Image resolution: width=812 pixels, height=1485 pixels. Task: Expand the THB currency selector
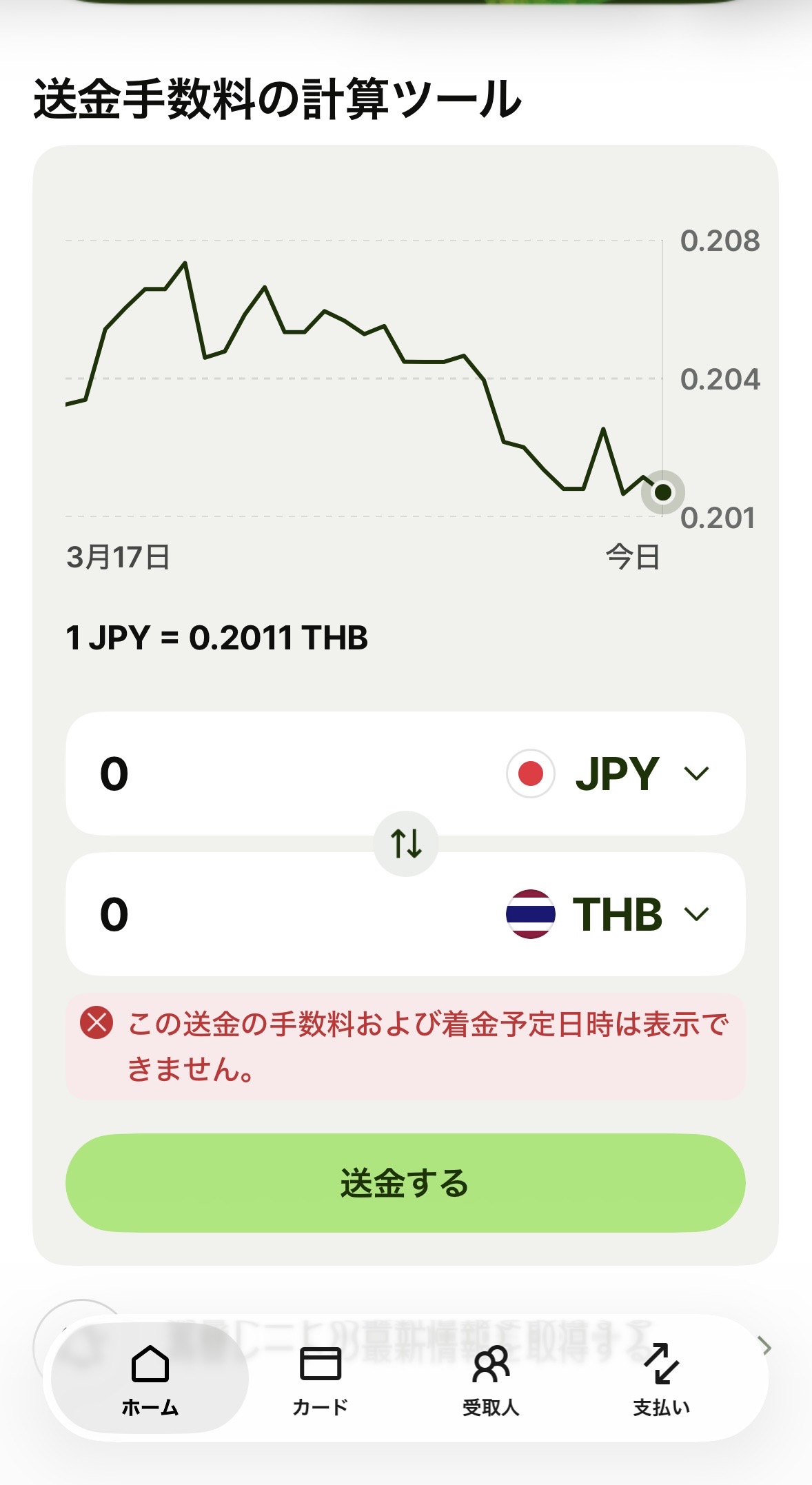698,913
